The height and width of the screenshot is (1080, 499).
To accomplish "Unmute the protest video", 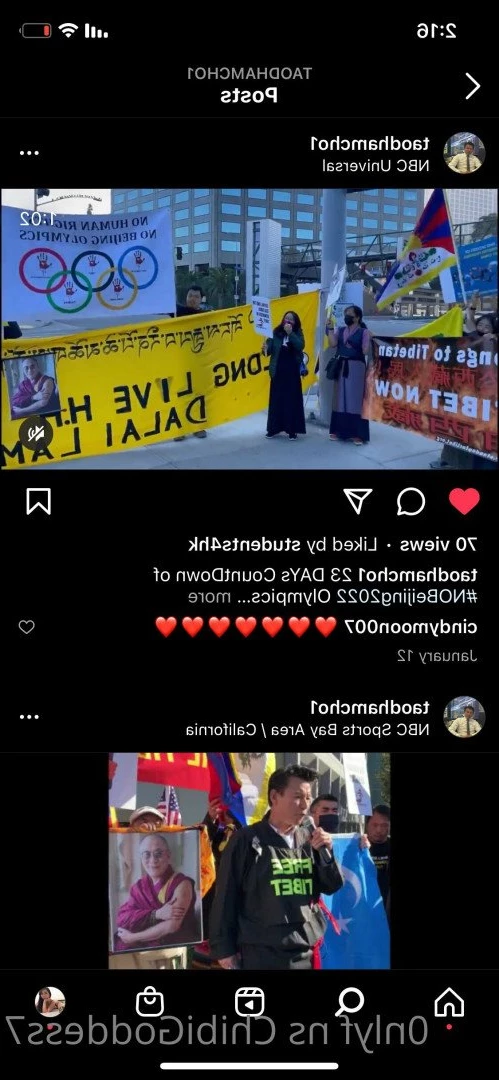I will [x=36, y=433].
